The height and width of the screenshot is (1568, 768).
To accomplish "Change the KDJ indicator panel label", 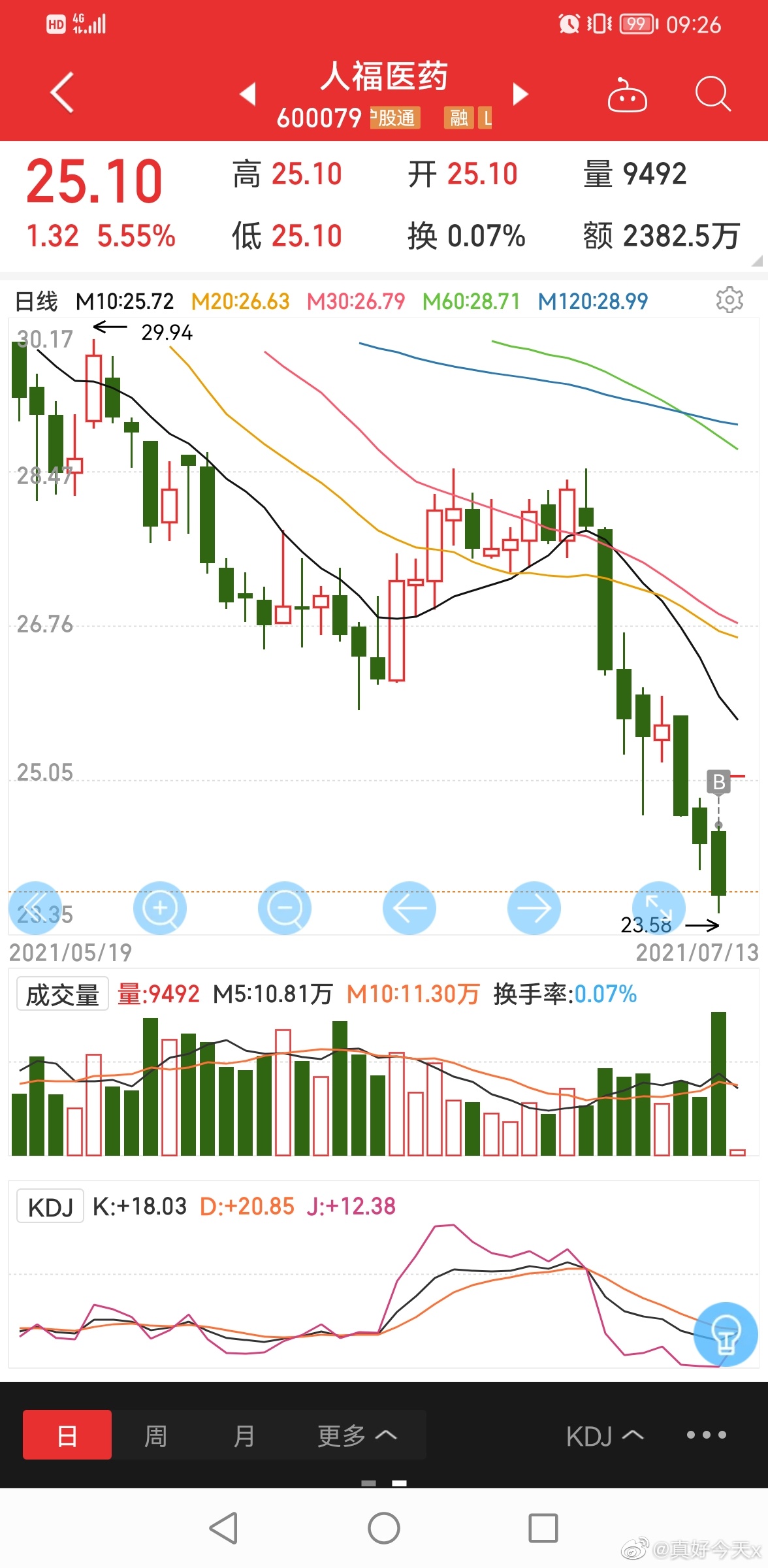I will pos(50,1206).
